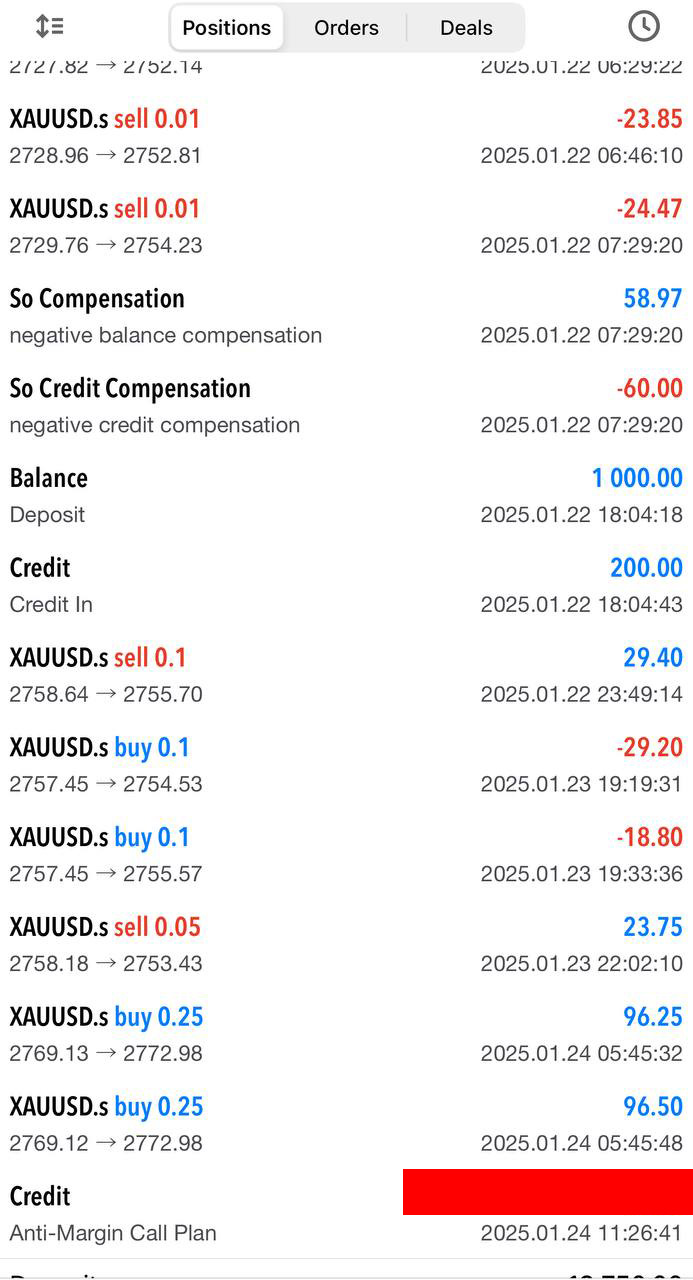
Task: Expand the buy 0.1 trade with -18.80 loss
Action: pyautogui.click(x=346, y=855)
